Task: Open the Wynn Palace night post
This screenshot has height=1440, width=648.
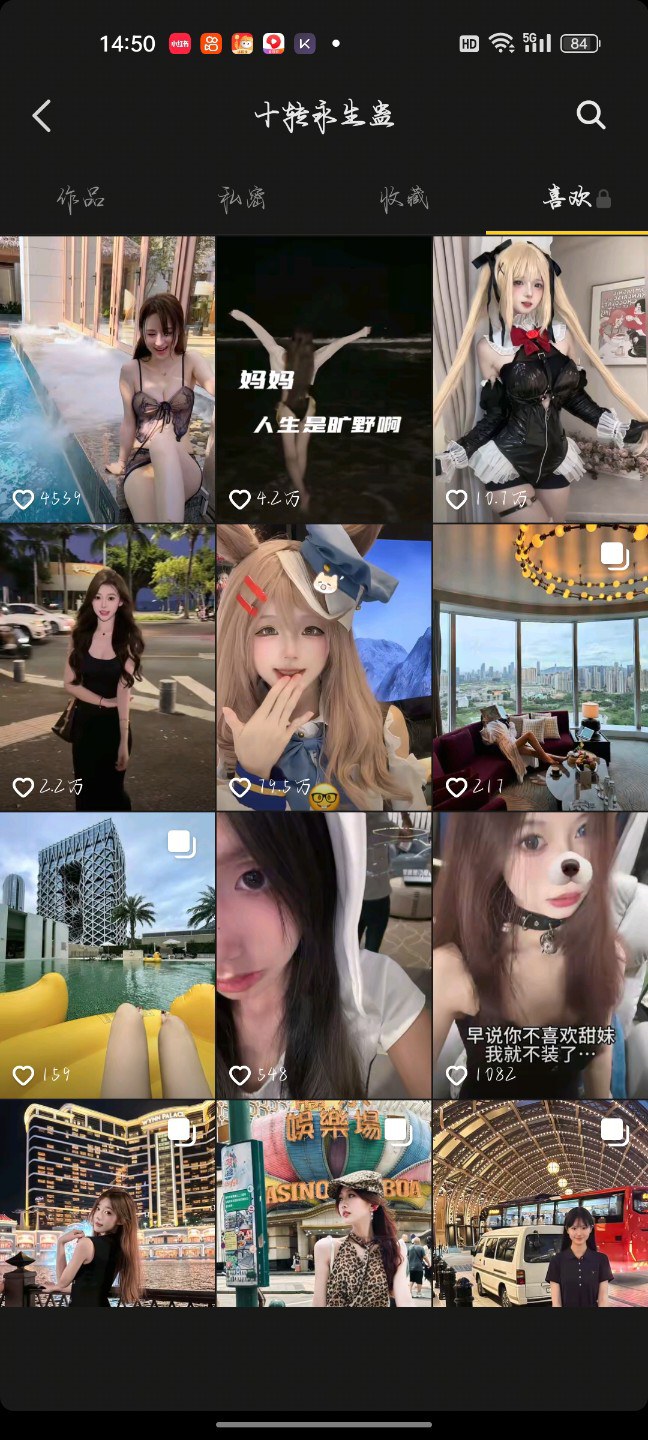Action: [x=107, y=1203]
